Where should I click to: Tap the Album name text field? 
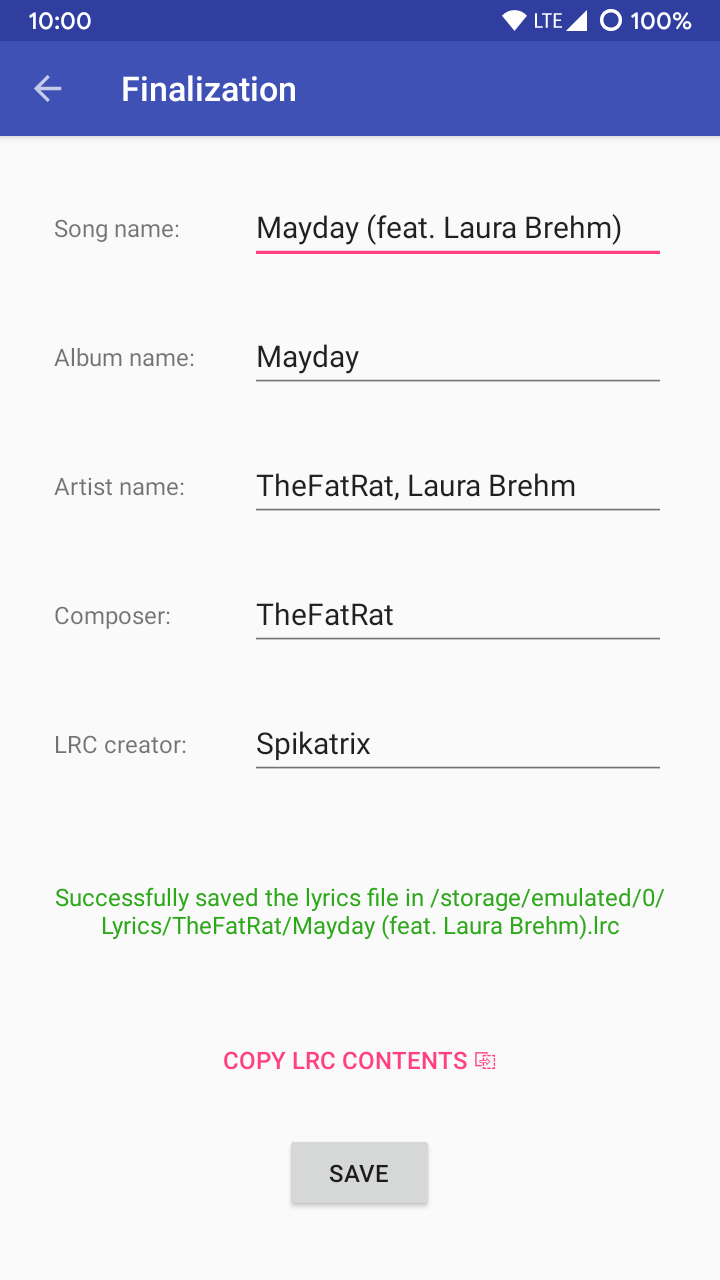click(457, 358)
